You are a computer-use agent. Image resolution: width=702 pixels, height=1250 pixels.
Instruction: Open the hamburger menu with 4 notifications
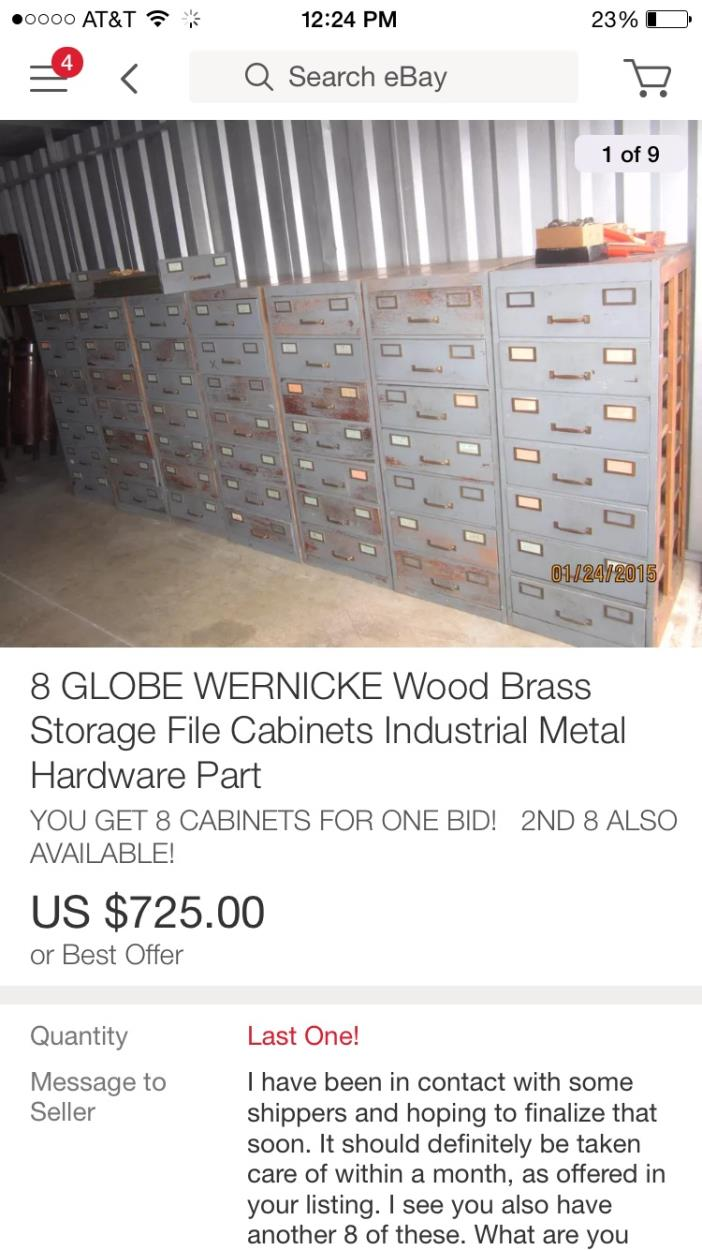point(49,78)
